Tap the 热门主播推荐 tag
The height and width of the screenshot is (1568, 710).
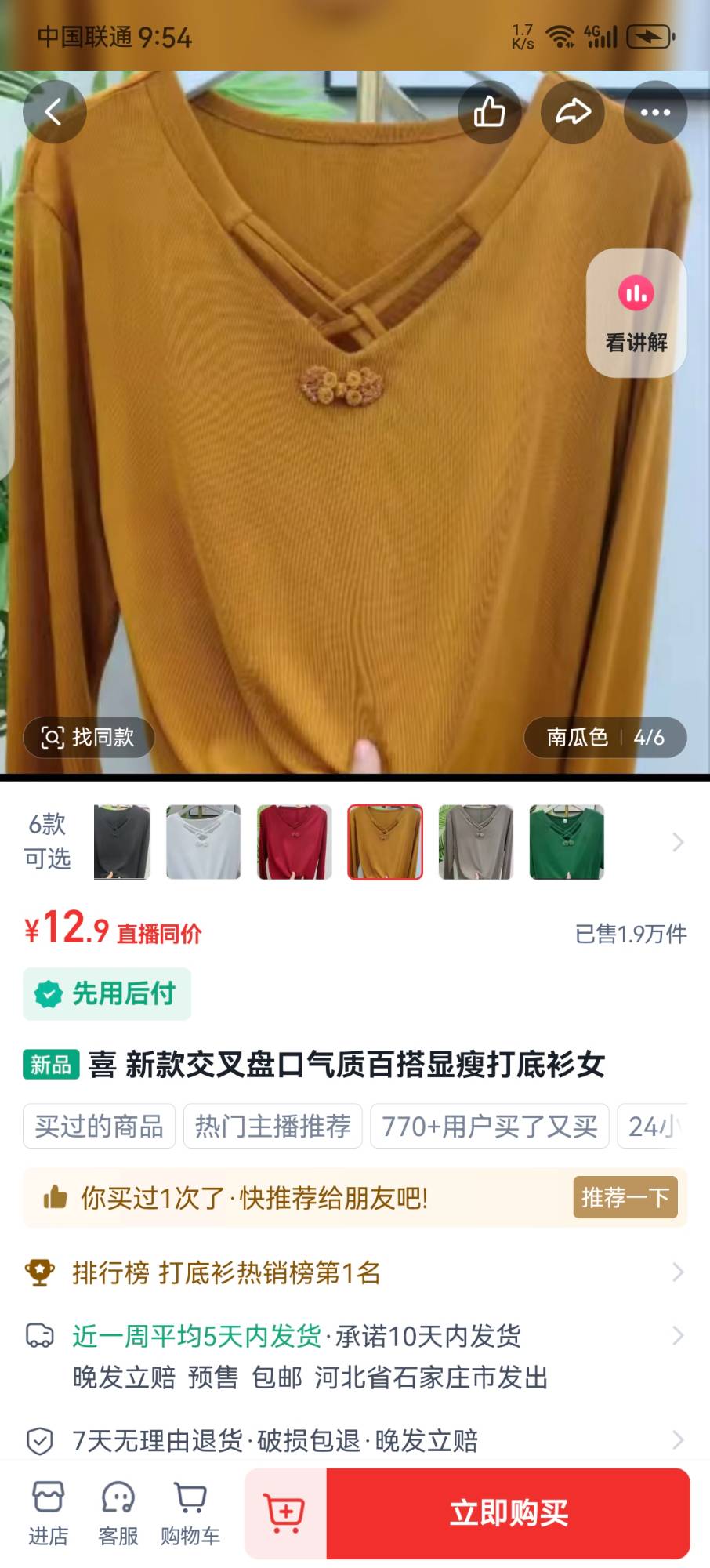[x=273, y=1126]
